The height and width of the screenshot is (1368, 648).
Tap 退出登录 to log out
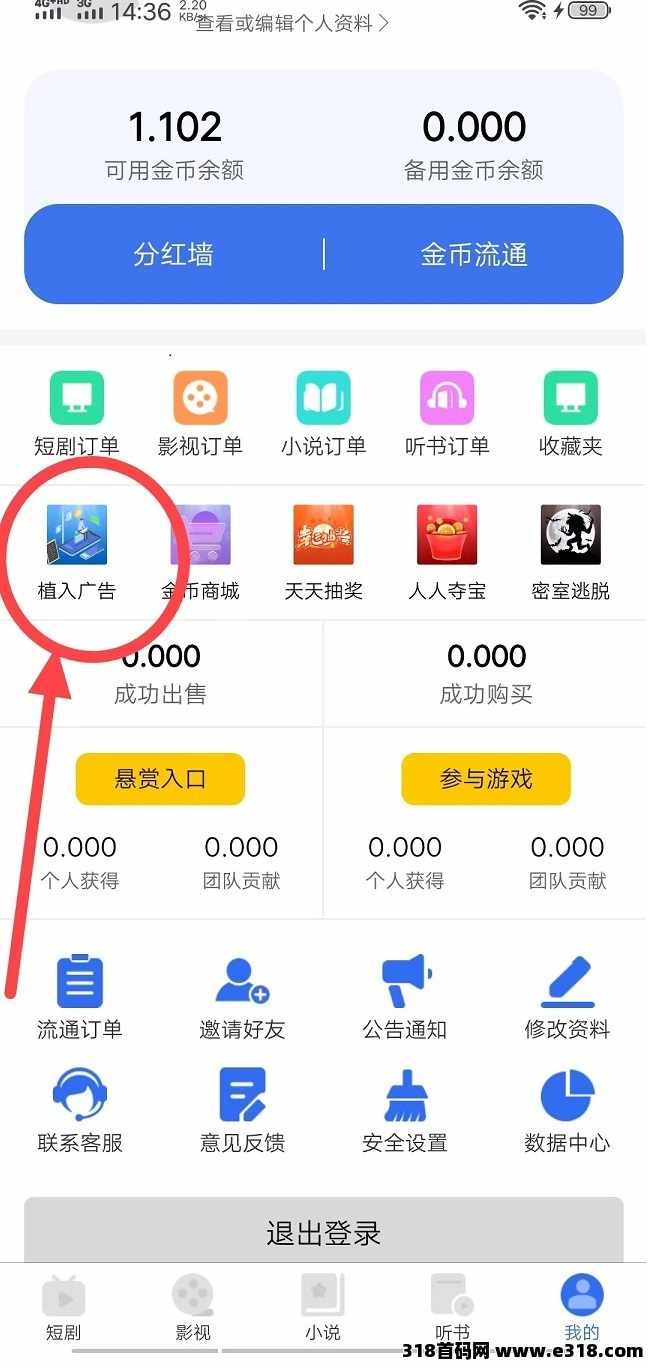(x=323, y=1232)
